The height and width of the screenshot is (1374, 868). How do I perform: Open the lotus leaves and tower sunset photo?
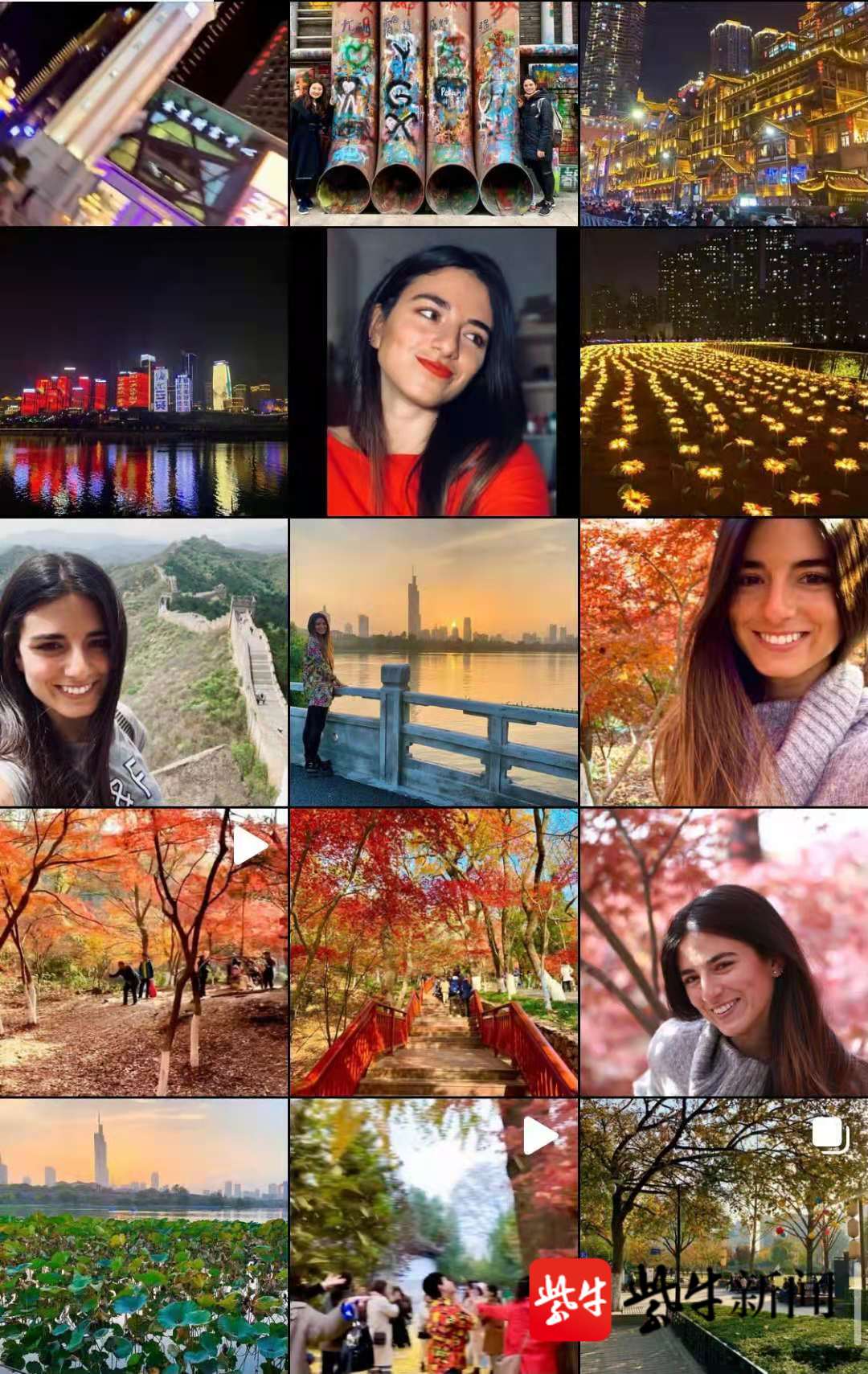(143, 1236)
